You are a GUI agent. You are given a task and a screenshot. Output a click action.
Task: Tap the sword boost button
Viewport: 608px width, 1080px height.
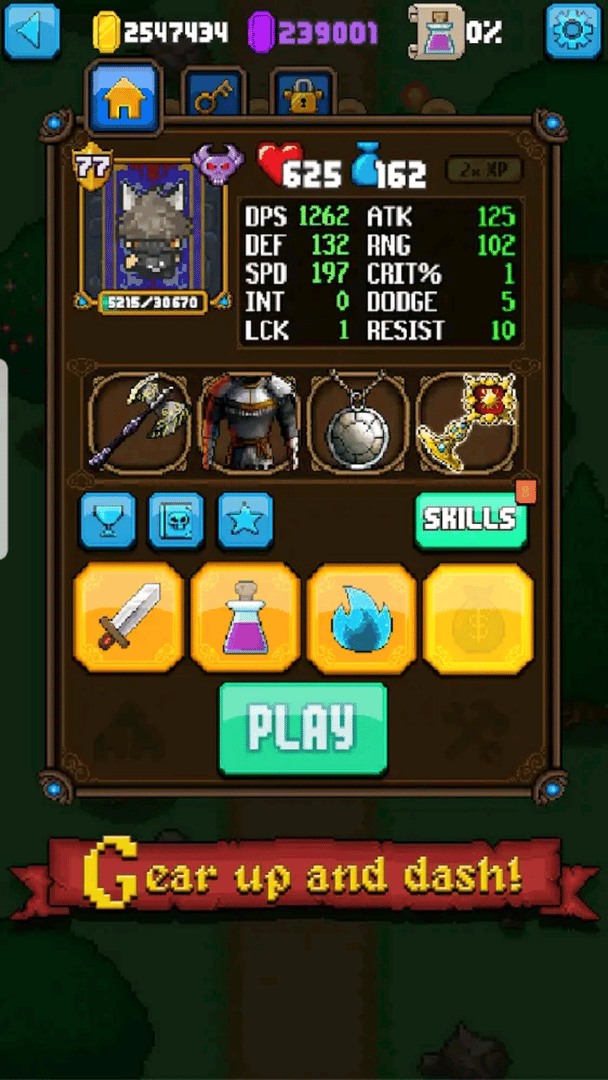(x=128, y=617)
